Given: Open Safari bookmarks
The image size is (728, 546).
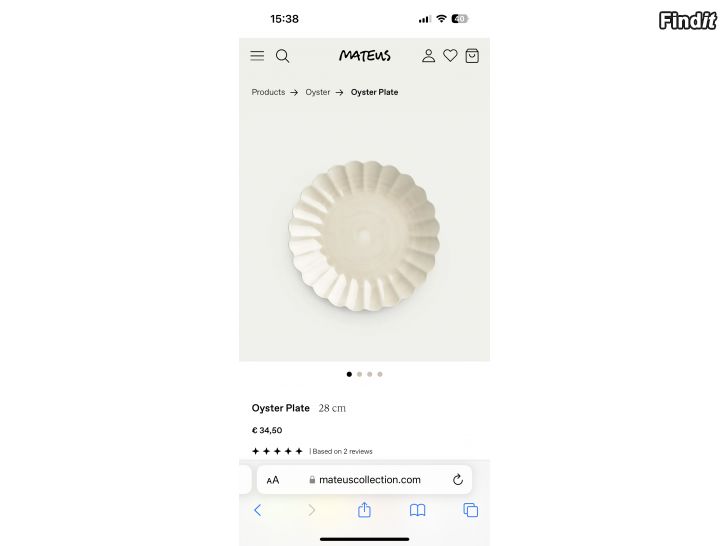Looking at the screenshot, I should click(418, 510).
